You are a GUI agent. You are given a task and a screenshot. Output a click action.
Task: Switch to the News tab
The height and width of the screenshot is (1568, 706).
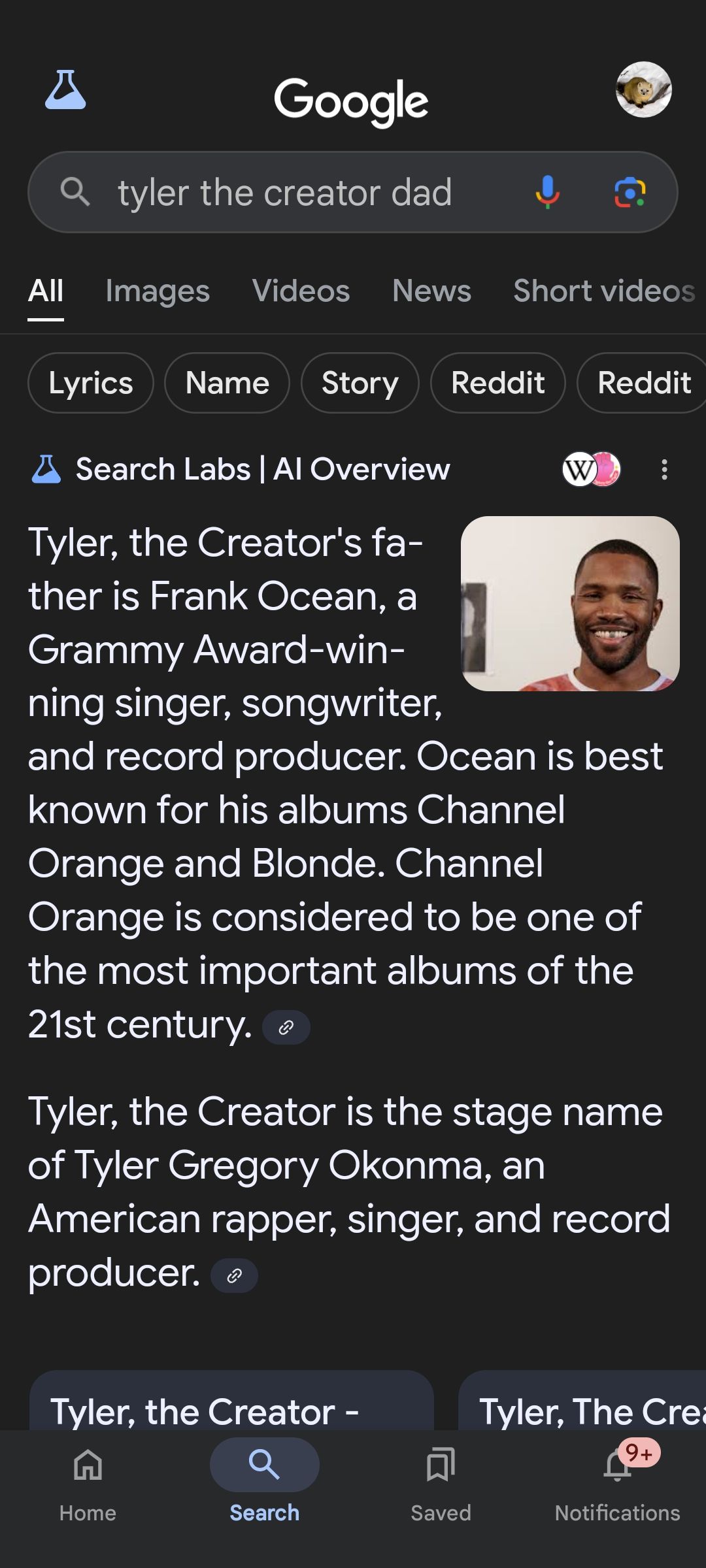(431, 291)
